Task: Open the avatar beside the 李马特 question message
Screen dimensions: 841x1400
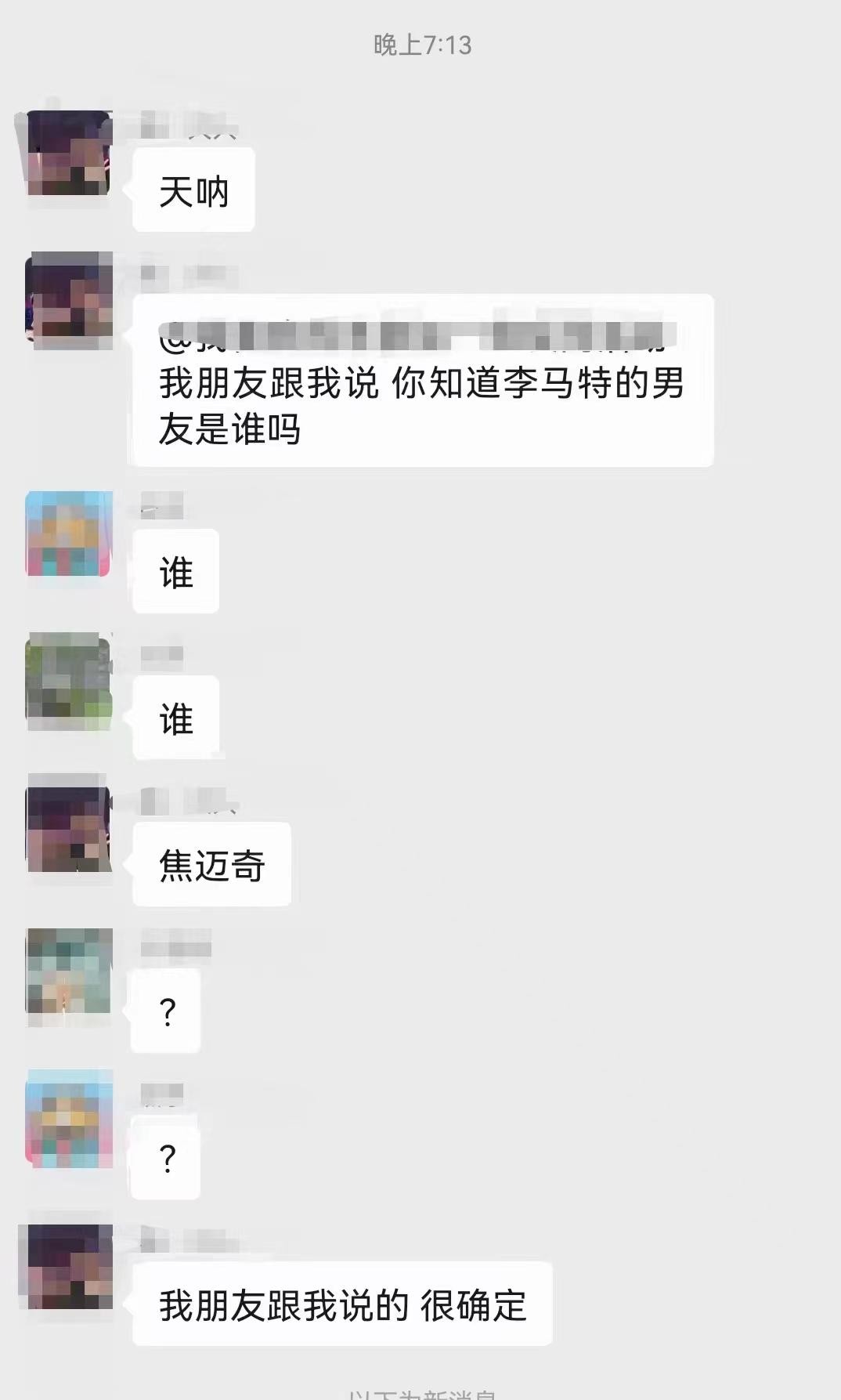Action: [x=68, y=300]
